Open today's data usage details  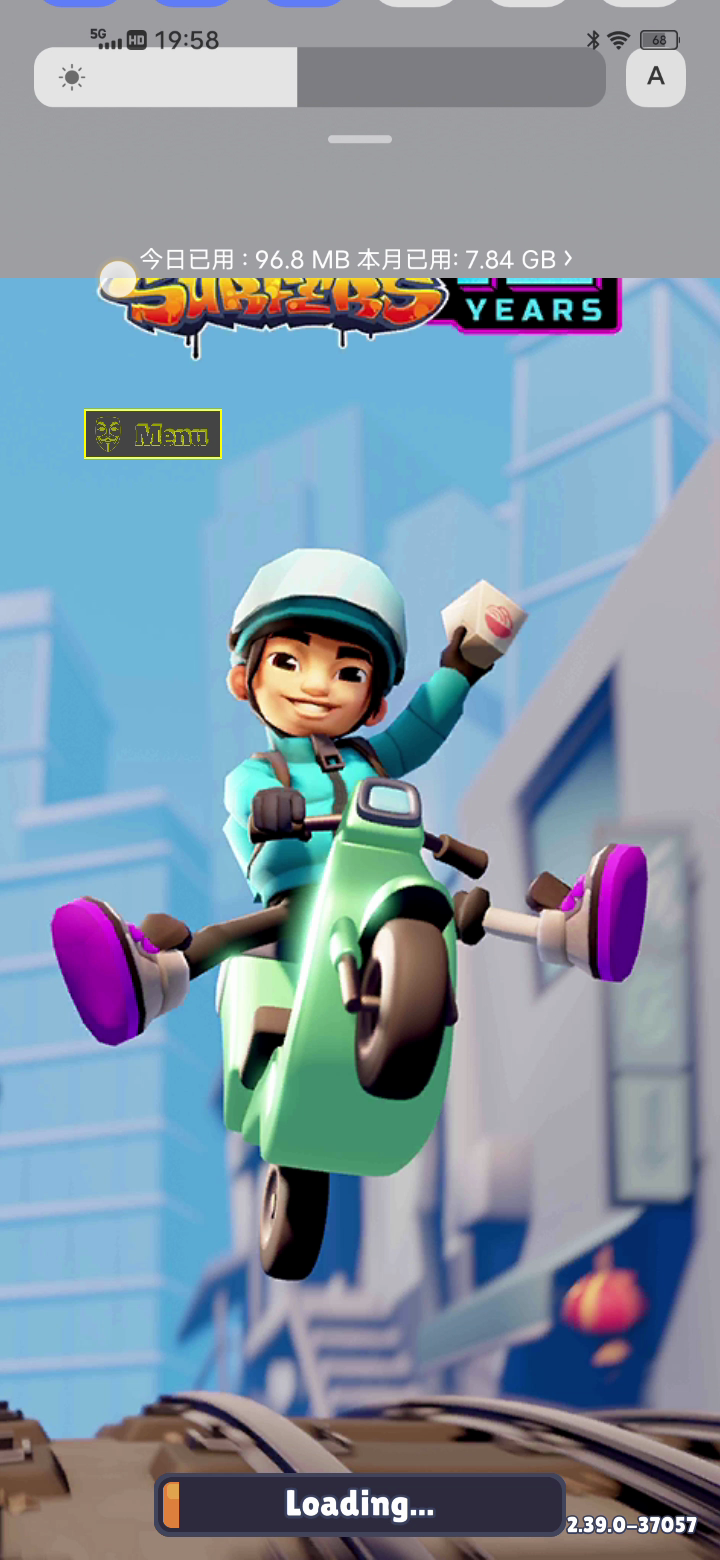[356, 260]
